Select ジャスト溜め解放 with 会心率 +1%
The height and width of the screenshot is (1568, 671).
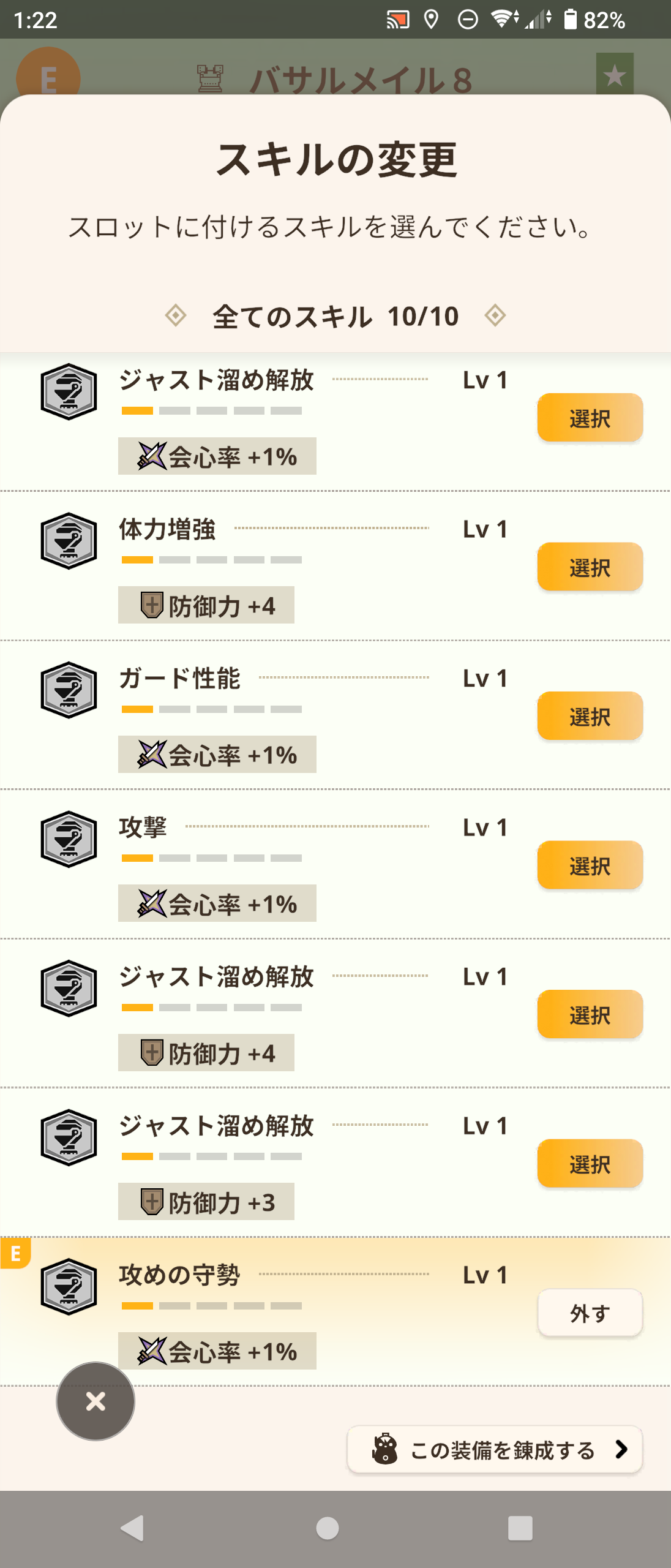pos(590,418)
